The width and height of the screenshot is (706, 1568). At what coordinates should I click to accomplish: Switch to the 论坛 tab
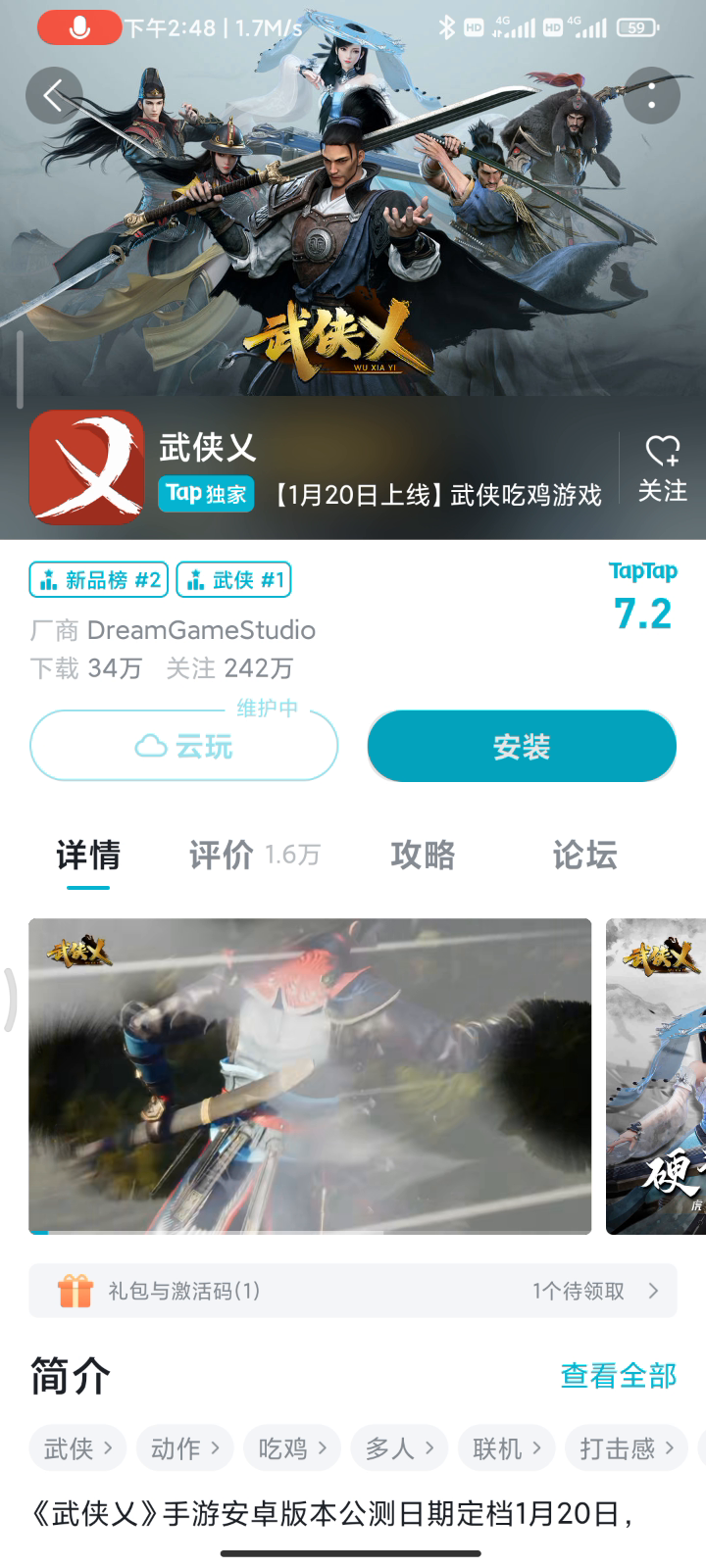click(x=584, y=856)
